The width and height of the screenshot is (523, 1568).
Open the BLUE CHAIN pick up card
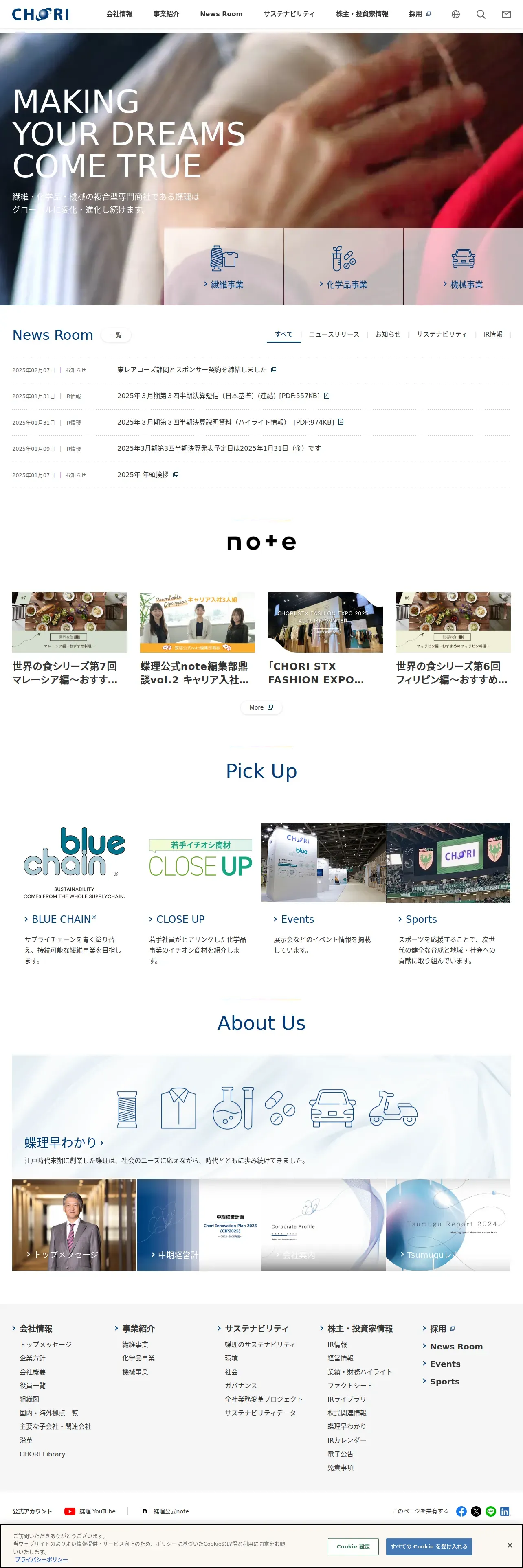pos(74,894)
